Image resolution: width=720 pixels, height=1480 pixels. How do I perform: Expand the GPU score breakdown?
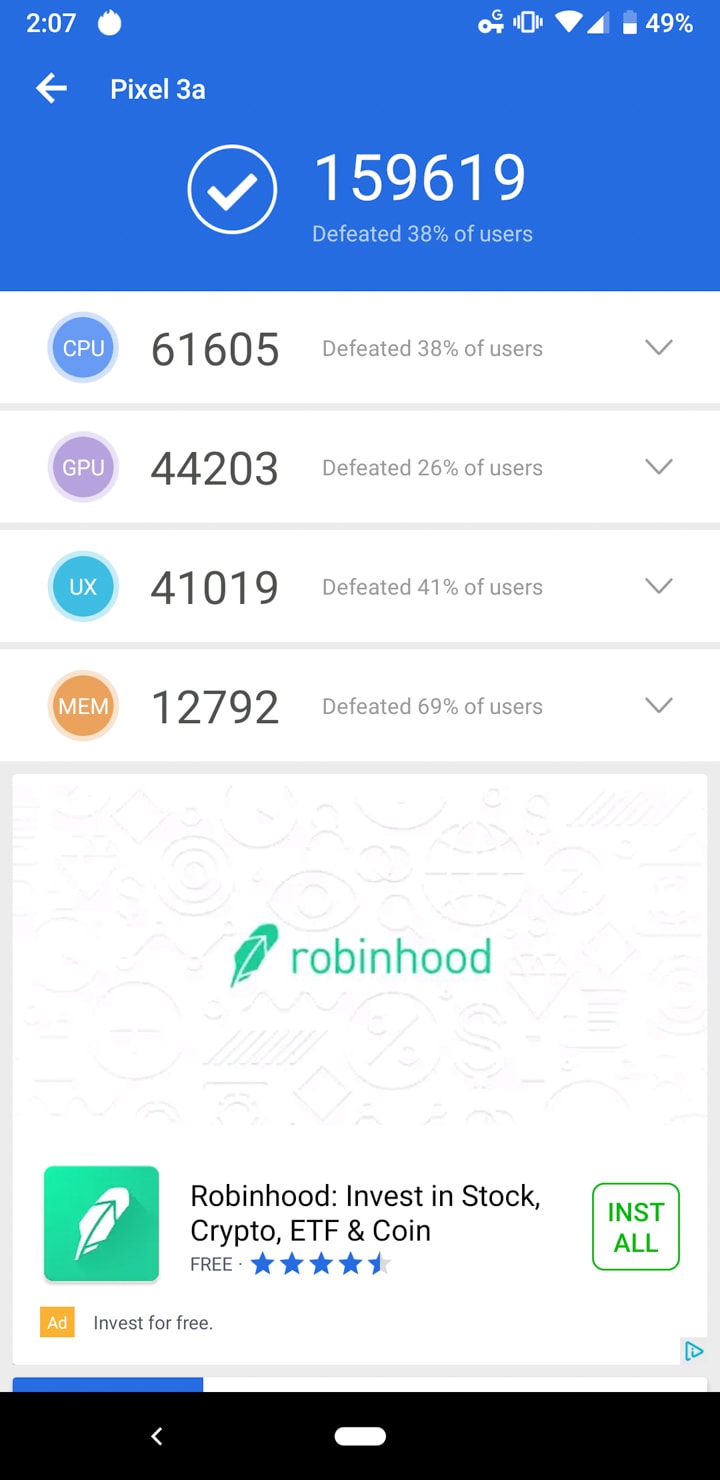[658, 467]
